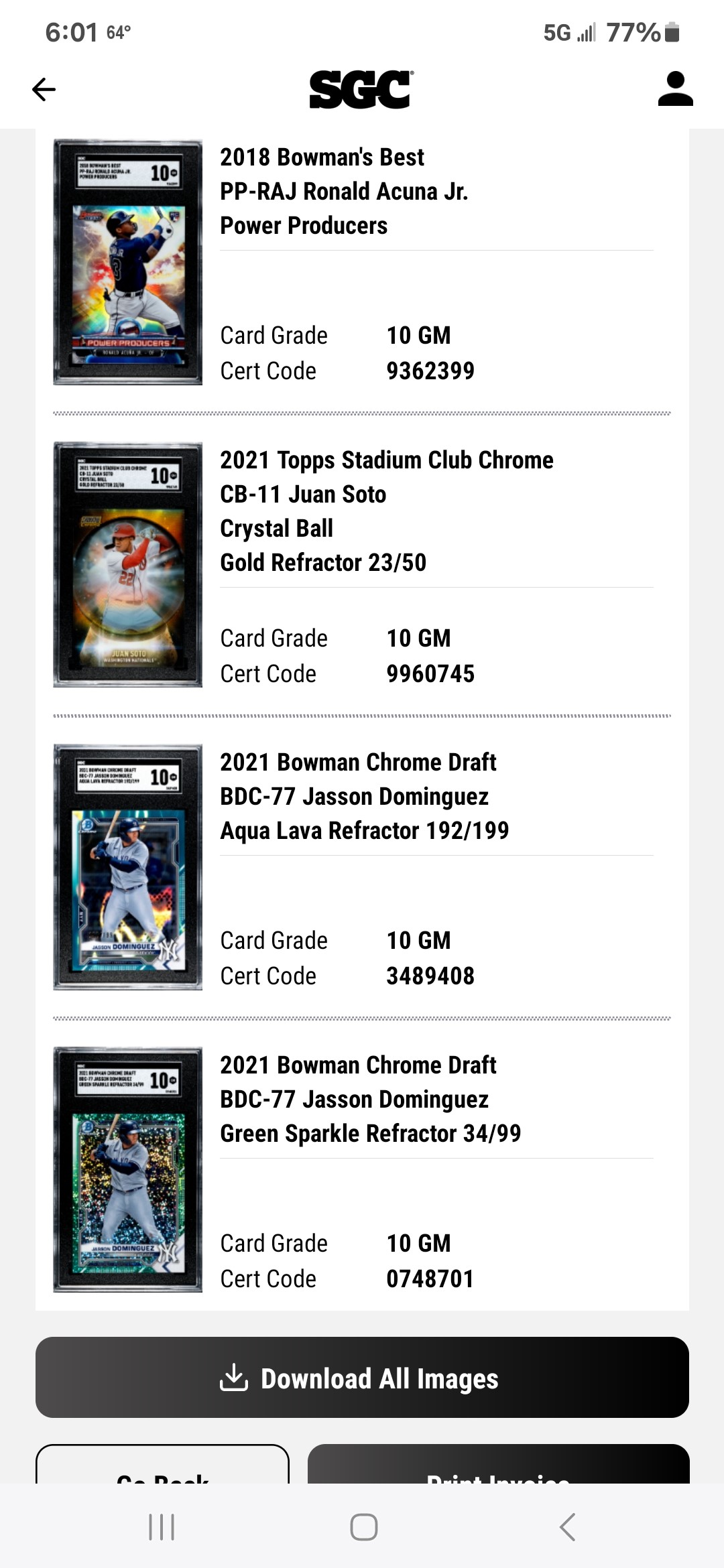Image resolution: width=724 pixels, height=1568 pixels.
Task: Tap the back arrow in the header
Action: pos(44,89)
